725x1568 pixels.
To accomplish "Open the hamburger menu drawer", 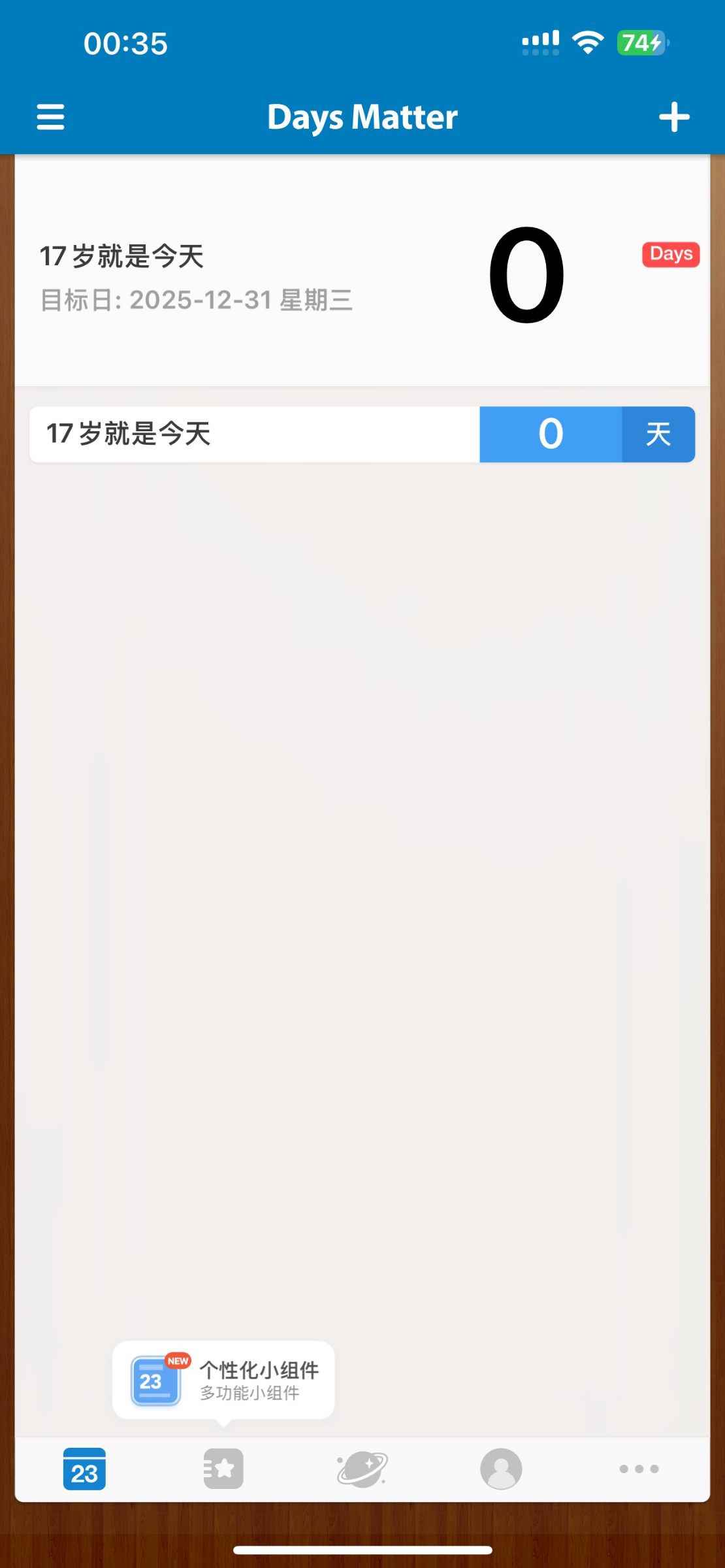I will pos(50,118).
